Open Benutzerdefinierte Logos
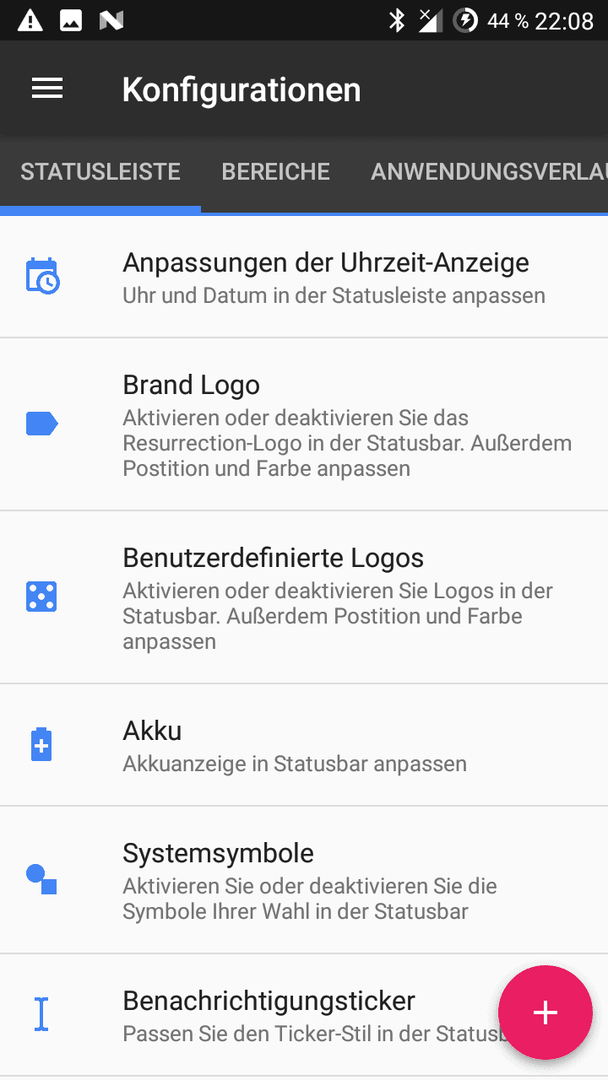Screen dimensions: 608x1080 pyautogui.click(x=304, y=597)
